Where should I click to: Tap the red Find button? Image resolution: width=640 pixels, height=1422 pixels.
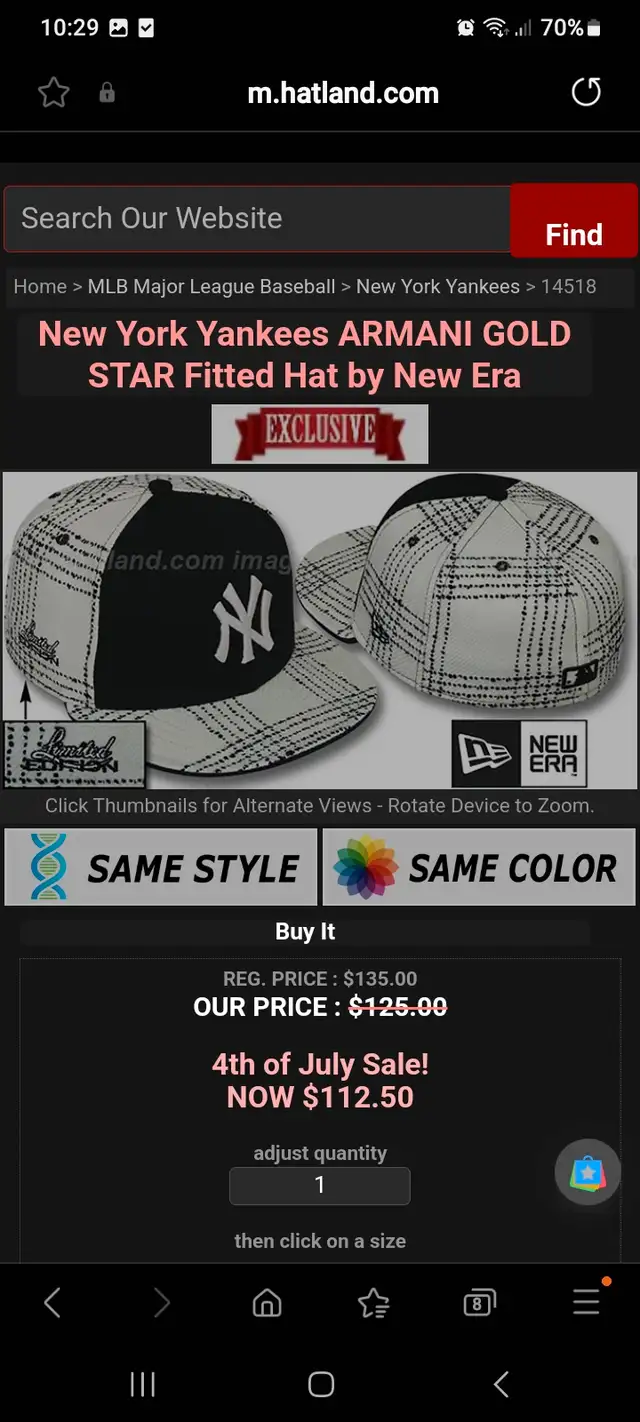(x=574, y=221)
